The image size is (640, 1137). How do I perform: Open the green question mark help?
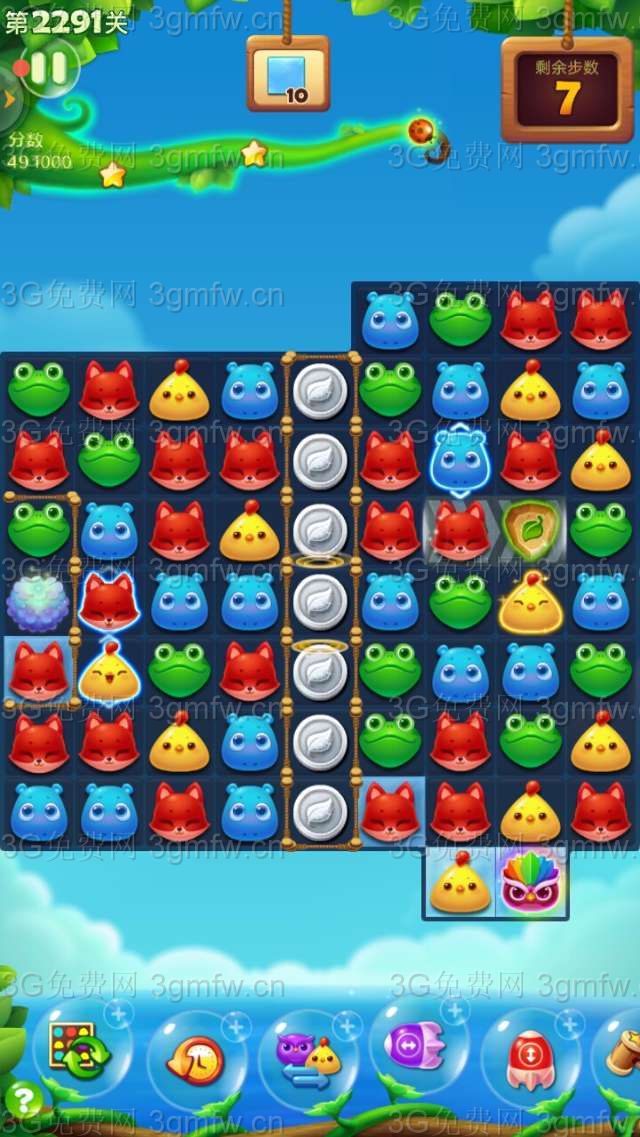coord(22,1102)
